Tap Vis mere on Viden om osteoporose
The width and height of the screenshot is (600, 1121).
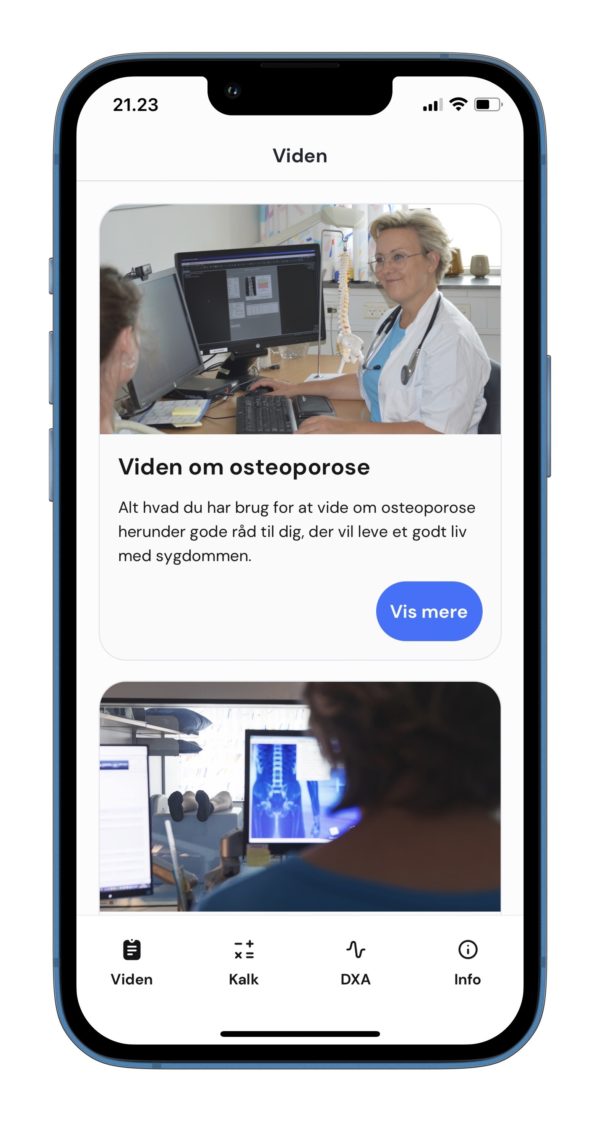[429, 611]
